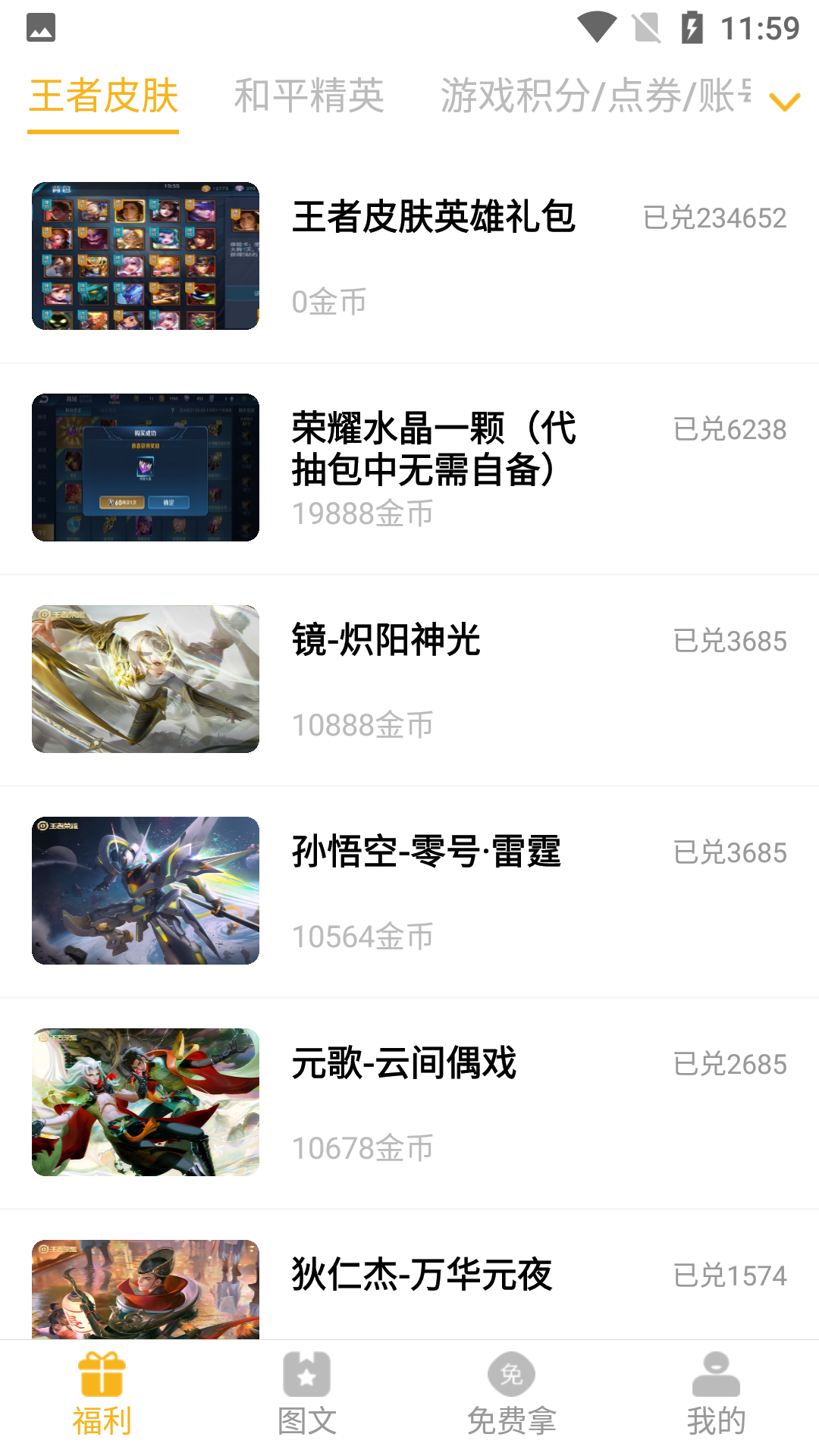
Task: Expand the category dropdown arrow
Action: coord(784,102)
